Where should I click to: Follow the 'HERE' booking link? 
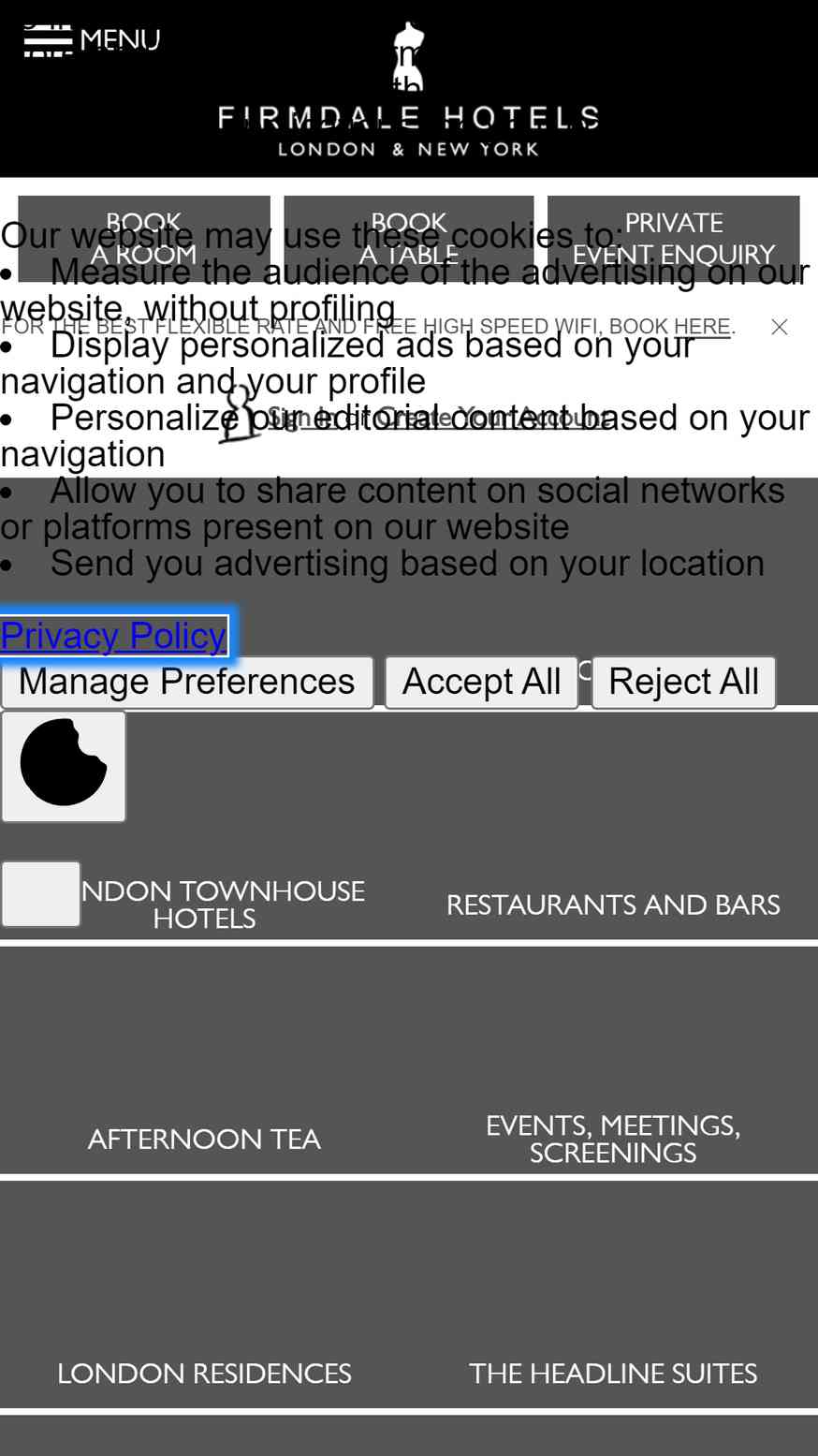click(x=702, y=327)
